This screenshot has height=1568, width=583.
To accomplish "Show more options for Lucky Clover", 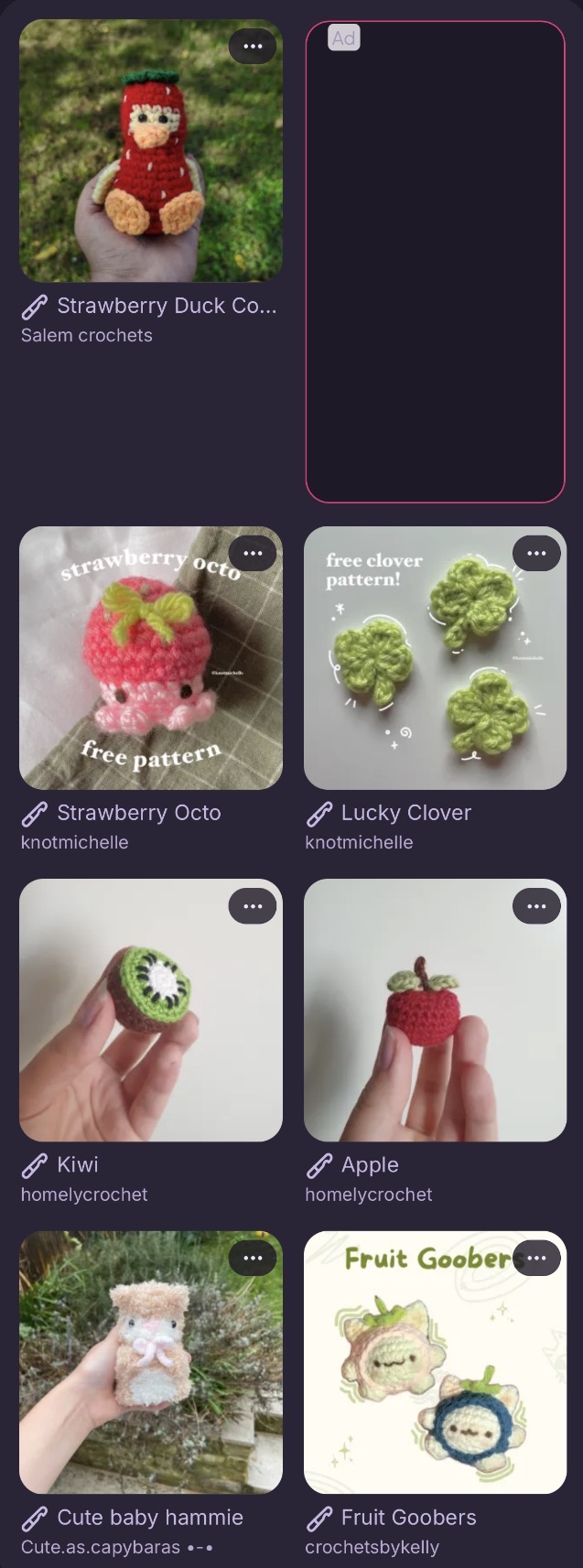I will [x=536, y=553].
